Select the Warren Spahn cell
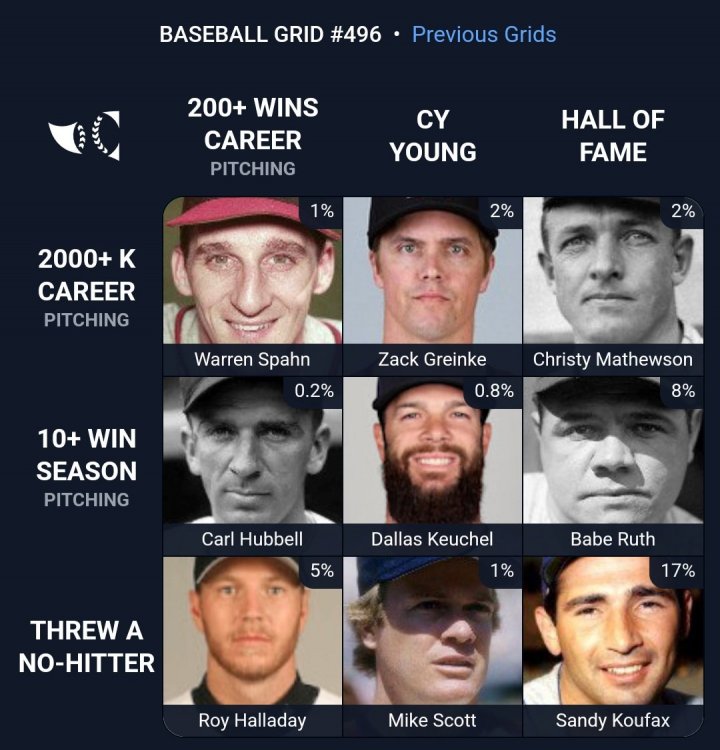 pyautogui.click(x=252, y=285)
